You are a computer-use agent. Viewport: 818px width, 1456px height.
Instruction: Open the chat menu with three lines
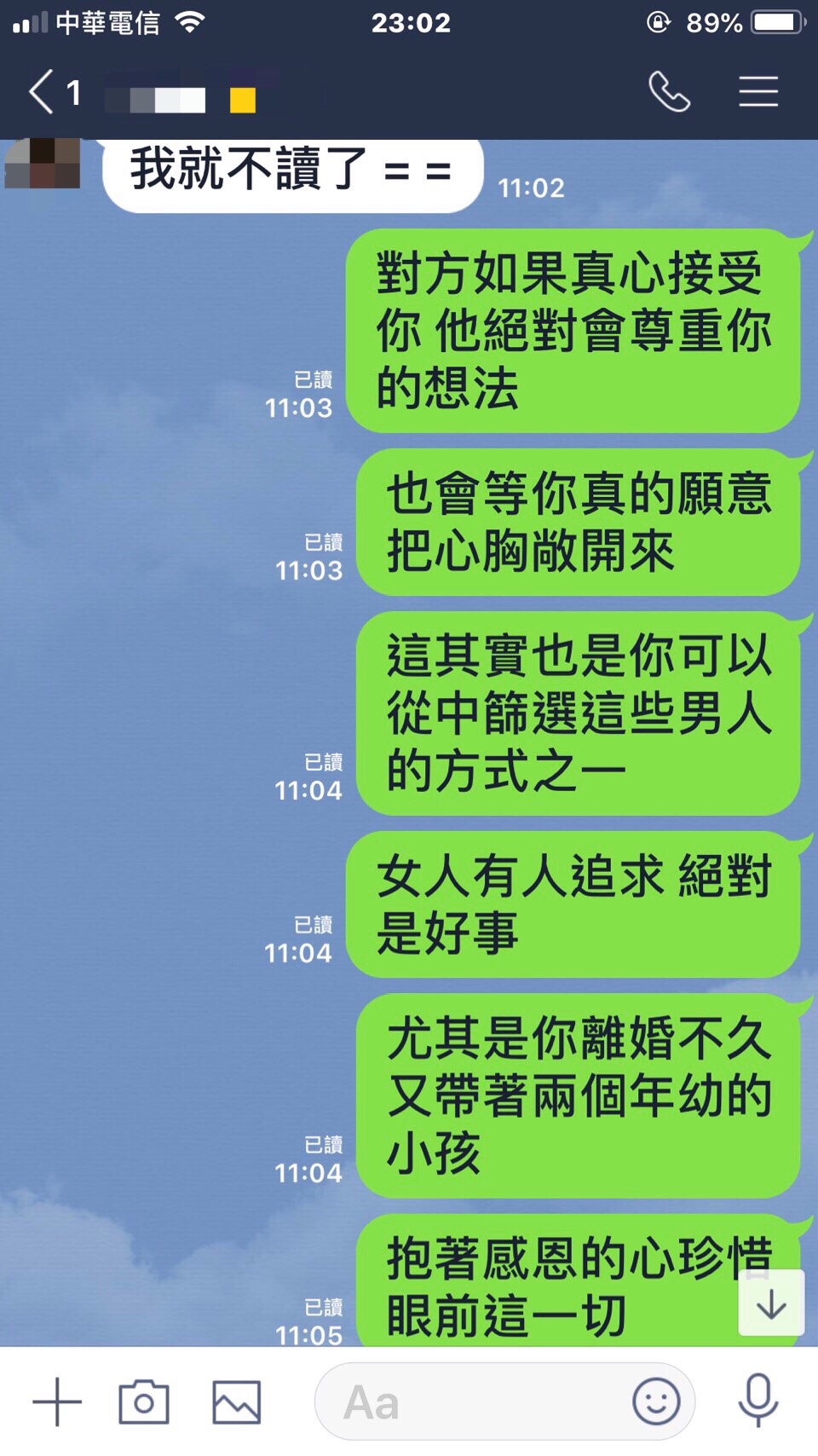758,92
